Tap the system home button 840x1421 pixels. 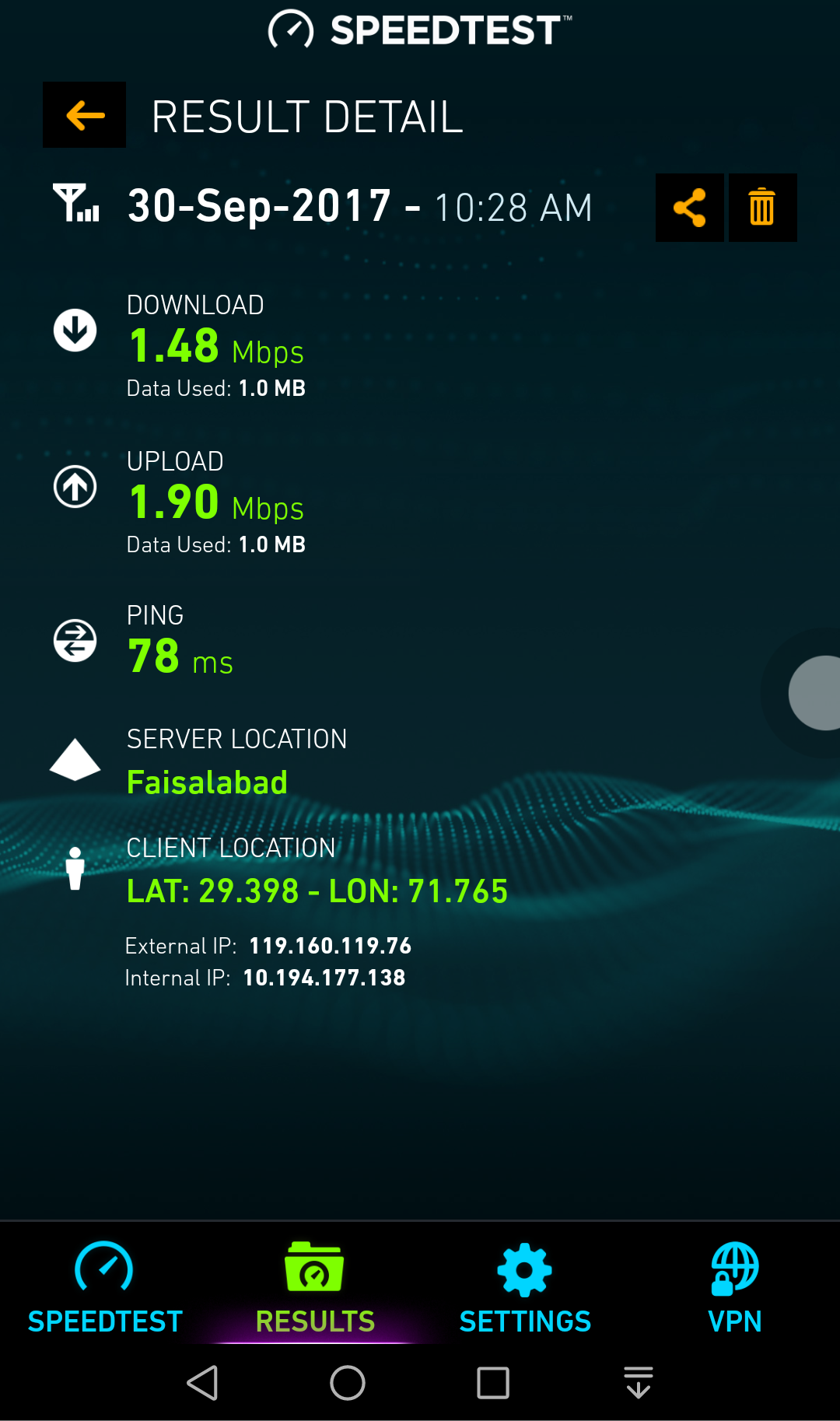point(348,1383)
